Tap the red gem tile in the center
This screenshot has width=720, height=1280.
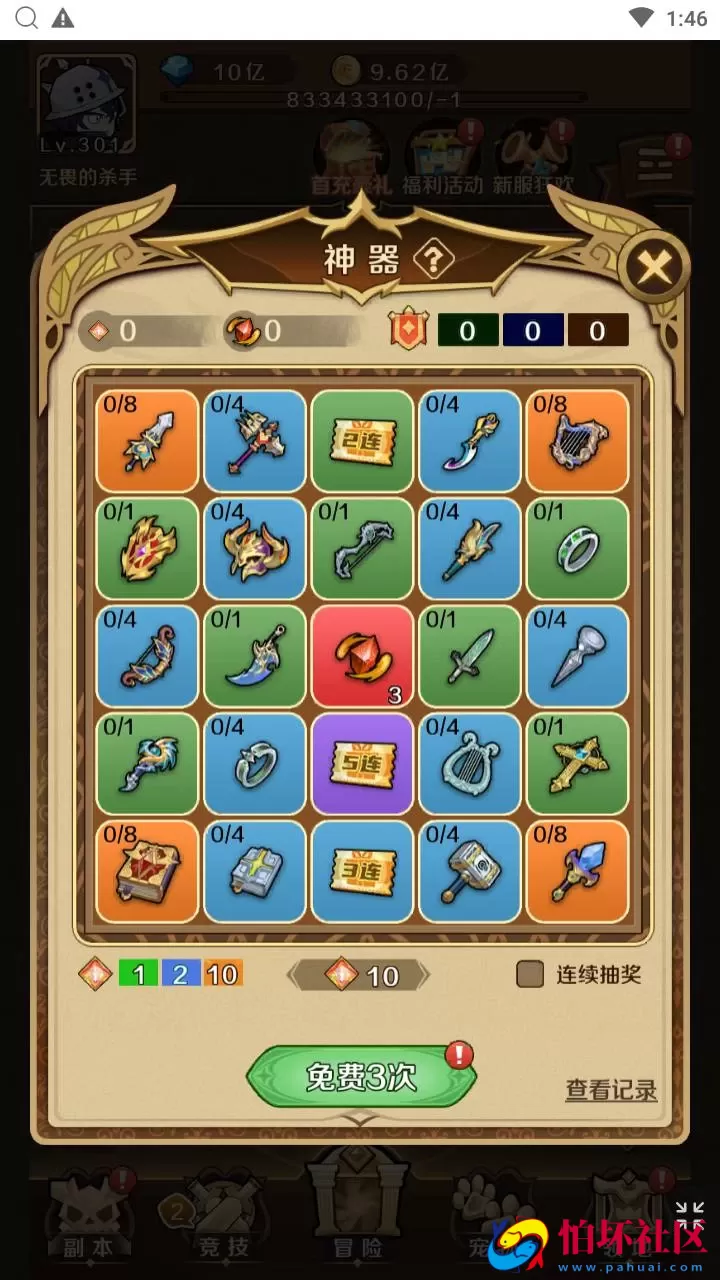pos(362,656)
